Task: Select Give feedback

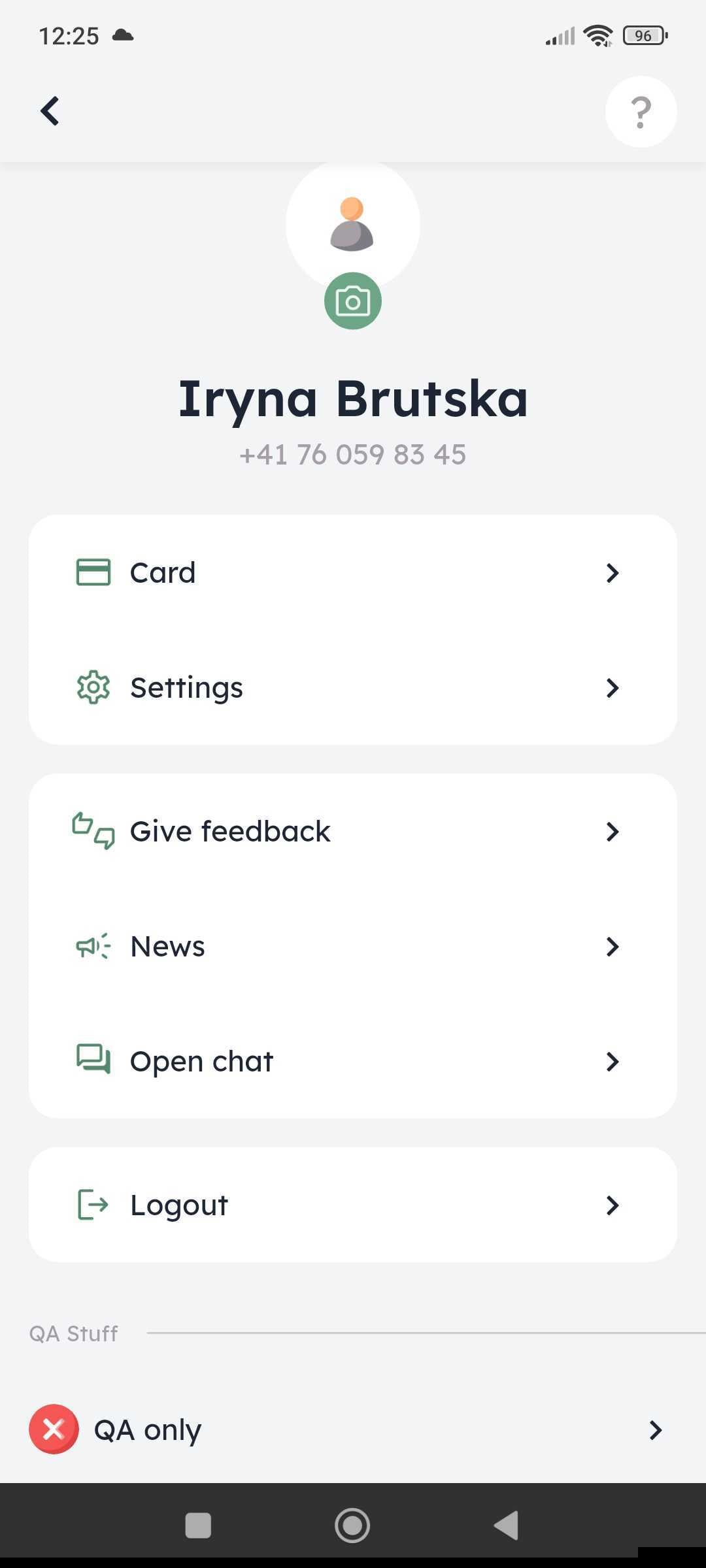Action: [353, 831]
